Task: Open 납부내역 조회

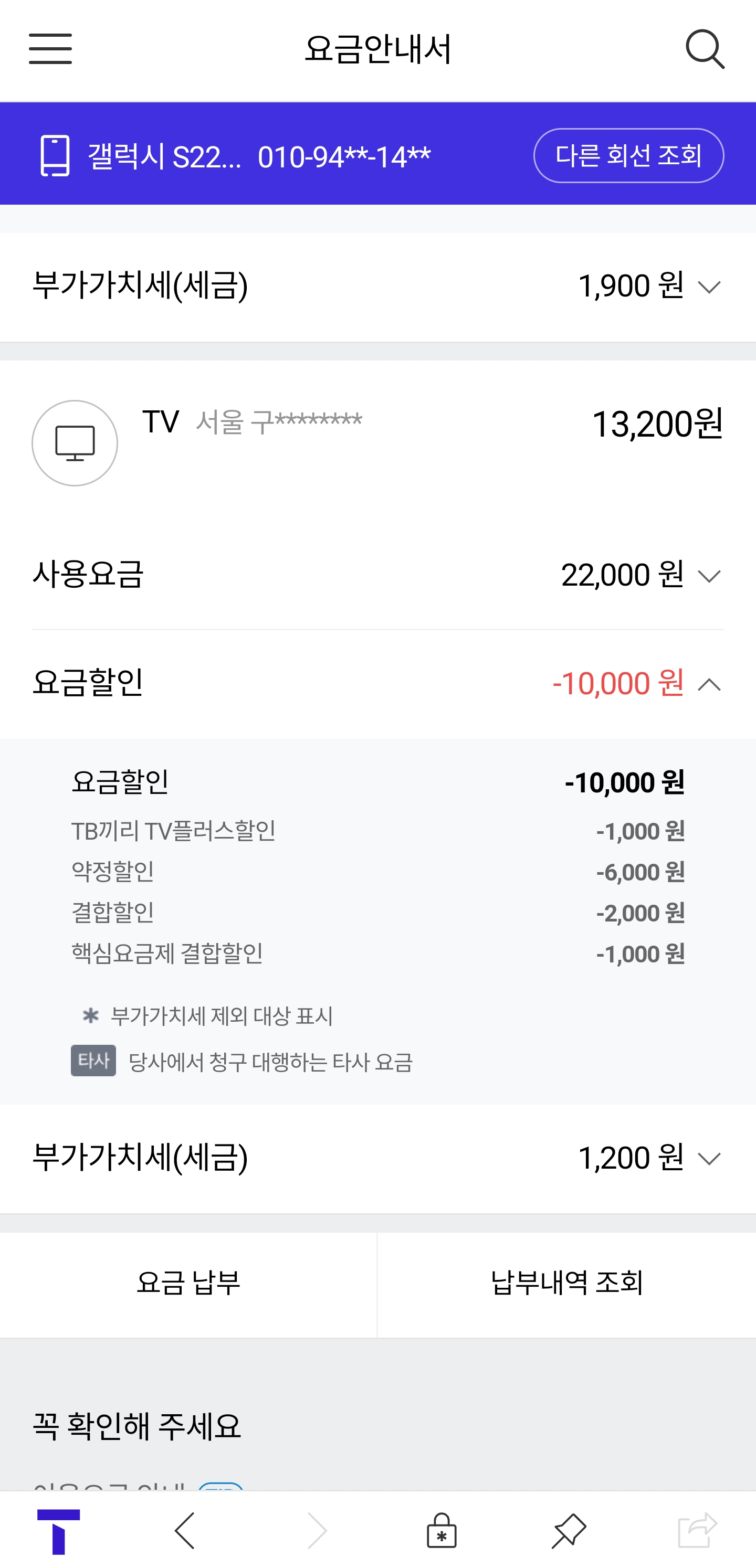Action: coord(566,1283)
